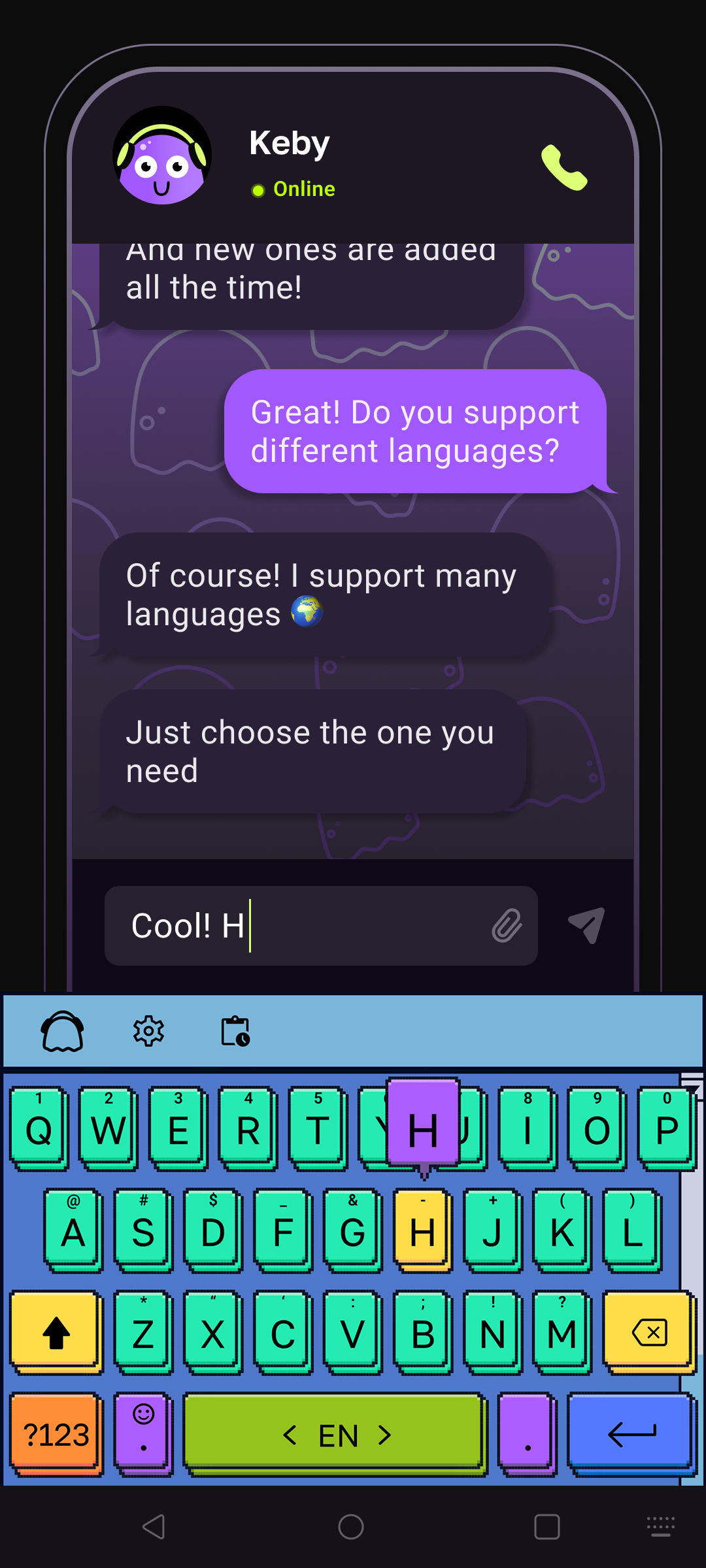Open the Keby ghost icon on keyboard toolbar
Viewport: 706px width, 1568px height.
63,1032
